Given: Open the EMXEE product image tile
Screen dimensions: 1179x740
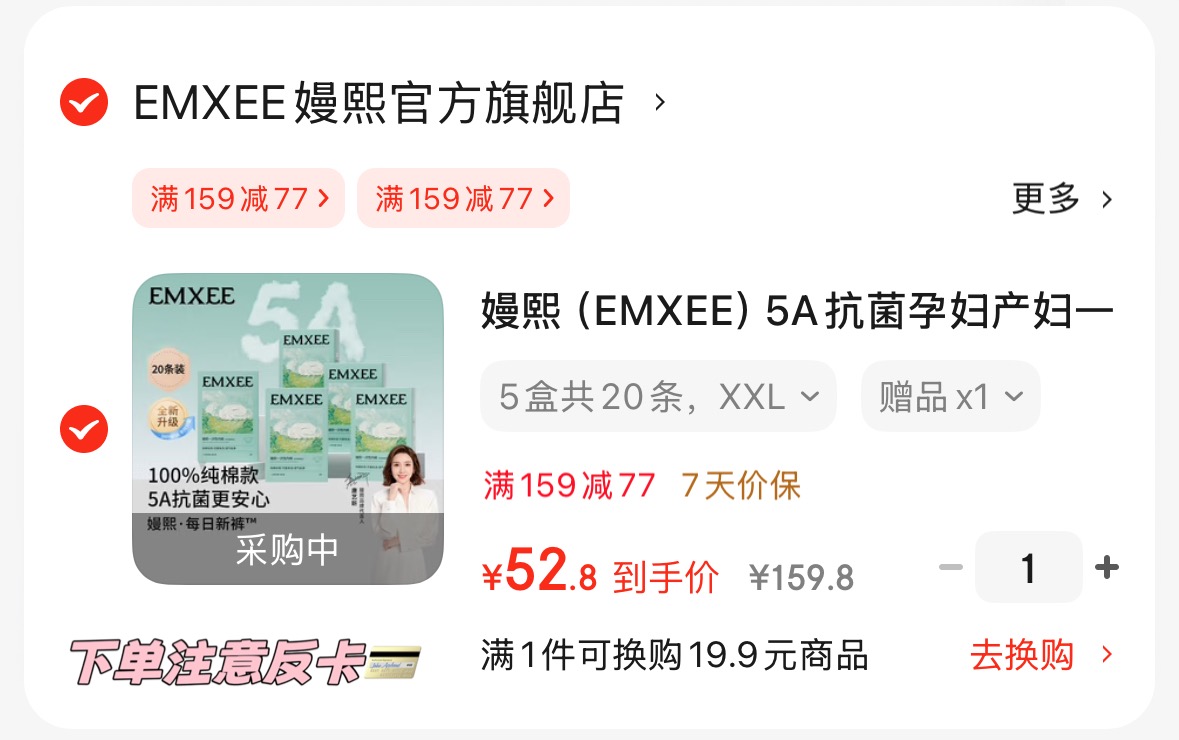Looking at the screenshot, I should [288, 429].
